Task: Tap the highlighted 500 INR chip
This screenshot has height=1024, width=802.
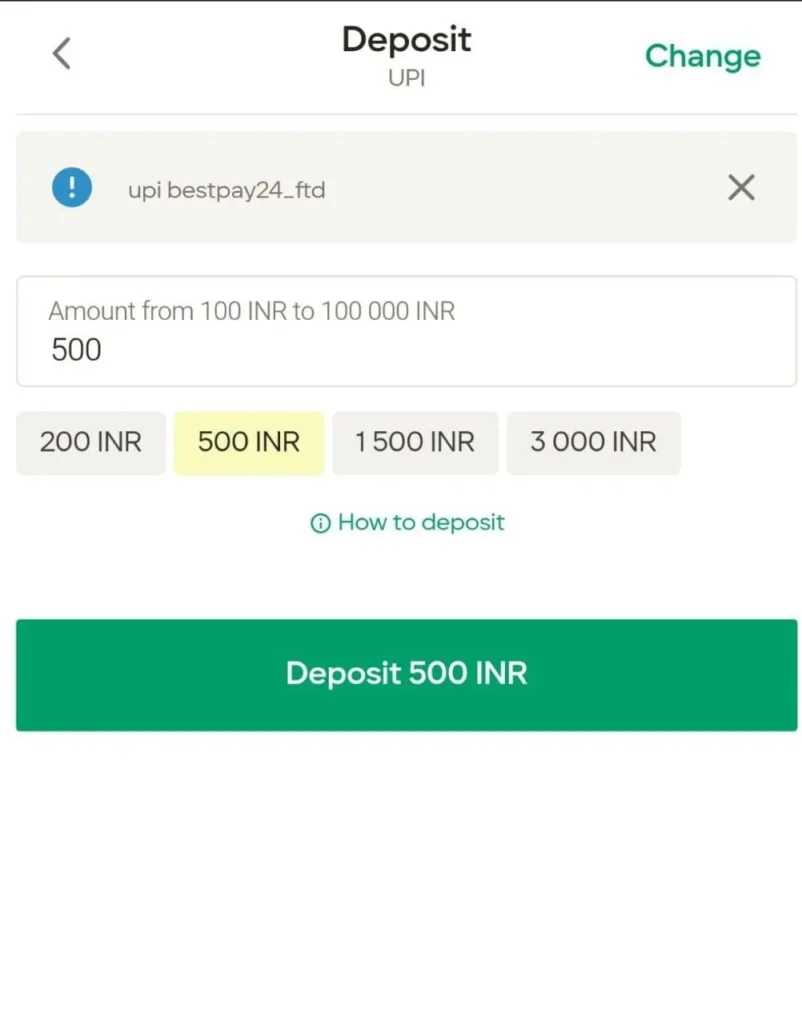Action: pyautogui.click(x=248, y=442)
